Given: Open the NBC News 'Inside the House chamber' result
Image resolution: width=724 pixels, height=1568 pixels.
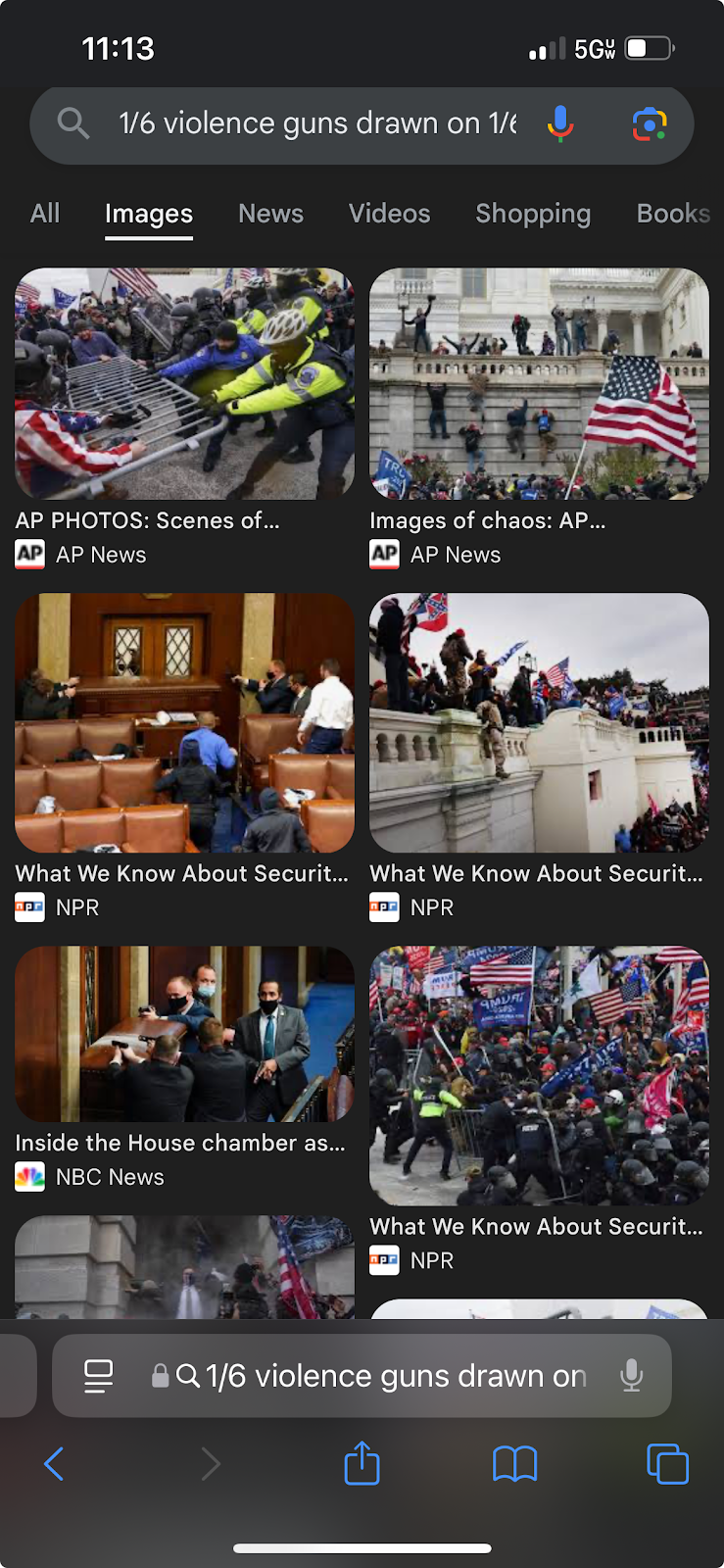Looking at the screenshot, I should [x=184, y=1034].
